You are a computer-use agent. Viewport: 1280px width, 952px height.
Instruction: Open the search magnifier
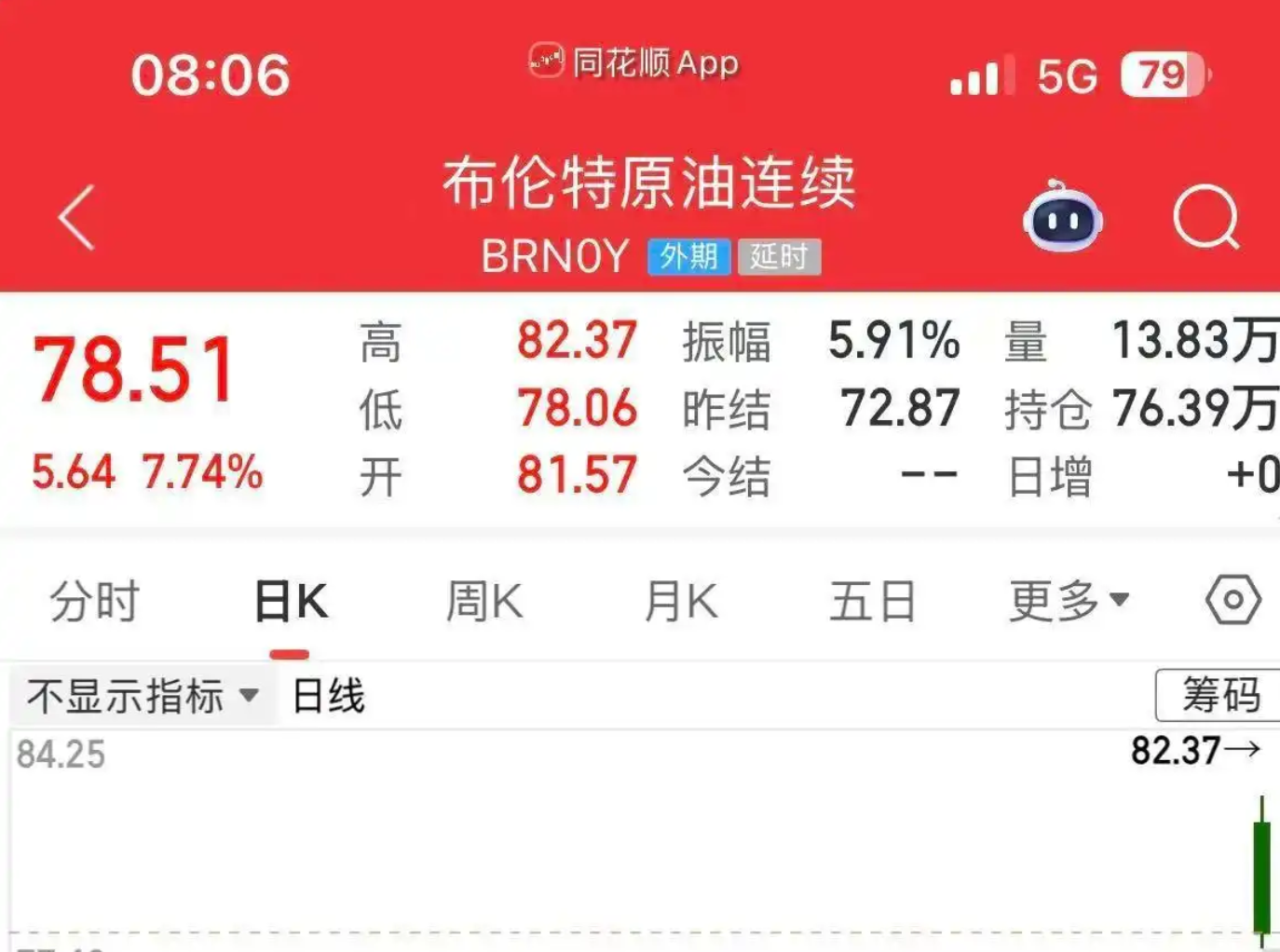pos(1205,218)
